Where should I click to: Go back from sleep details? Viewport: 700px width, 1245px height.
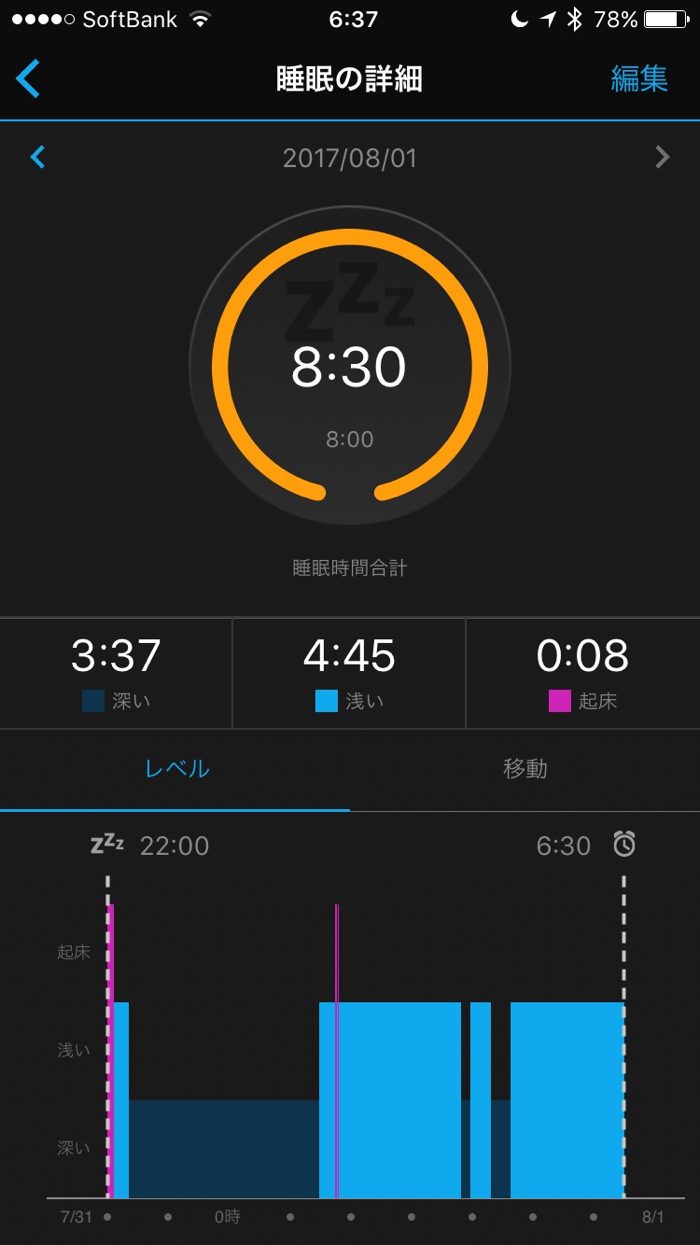tap(28, 78)
